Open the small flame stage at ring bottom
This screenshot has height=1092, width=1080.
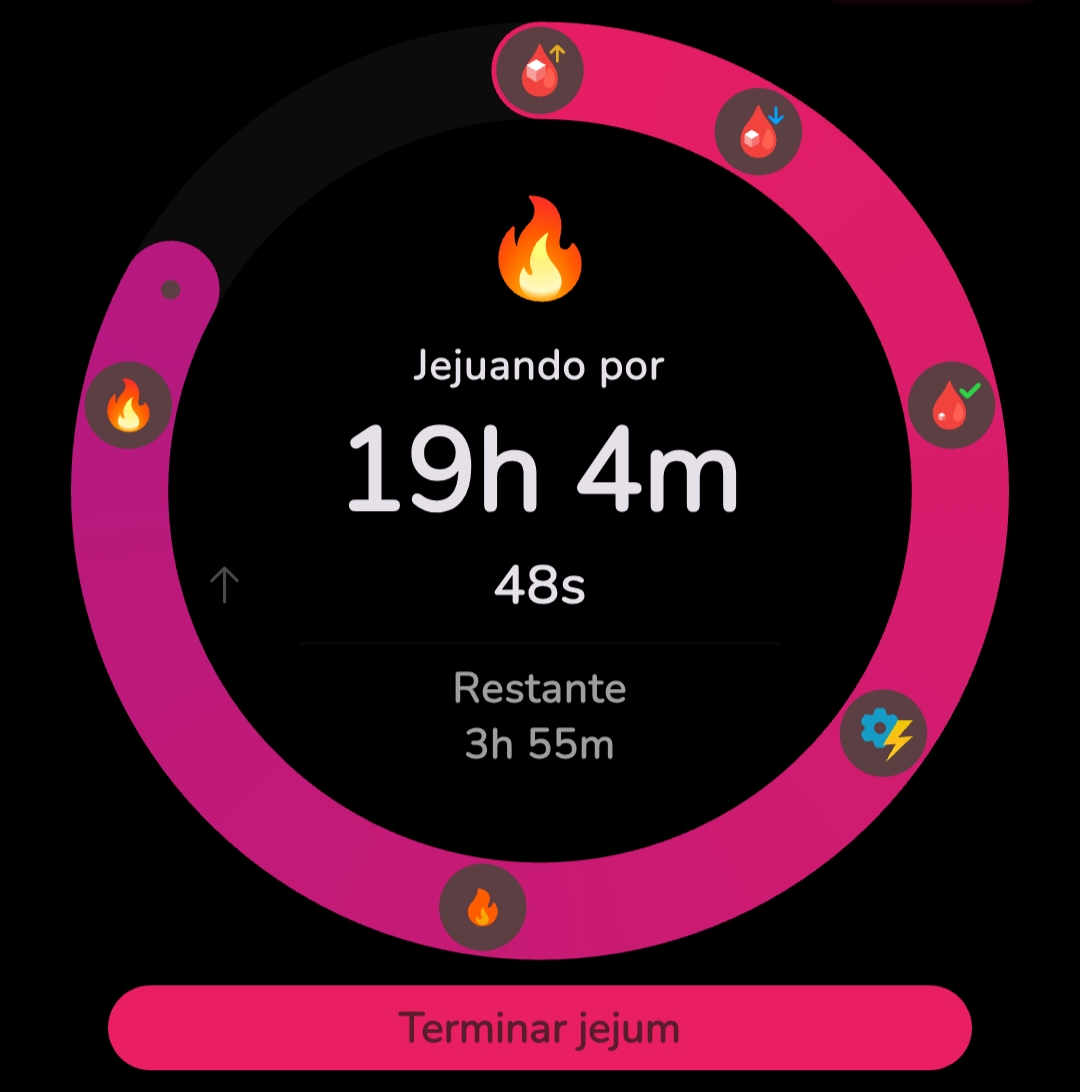coord(482,908)
